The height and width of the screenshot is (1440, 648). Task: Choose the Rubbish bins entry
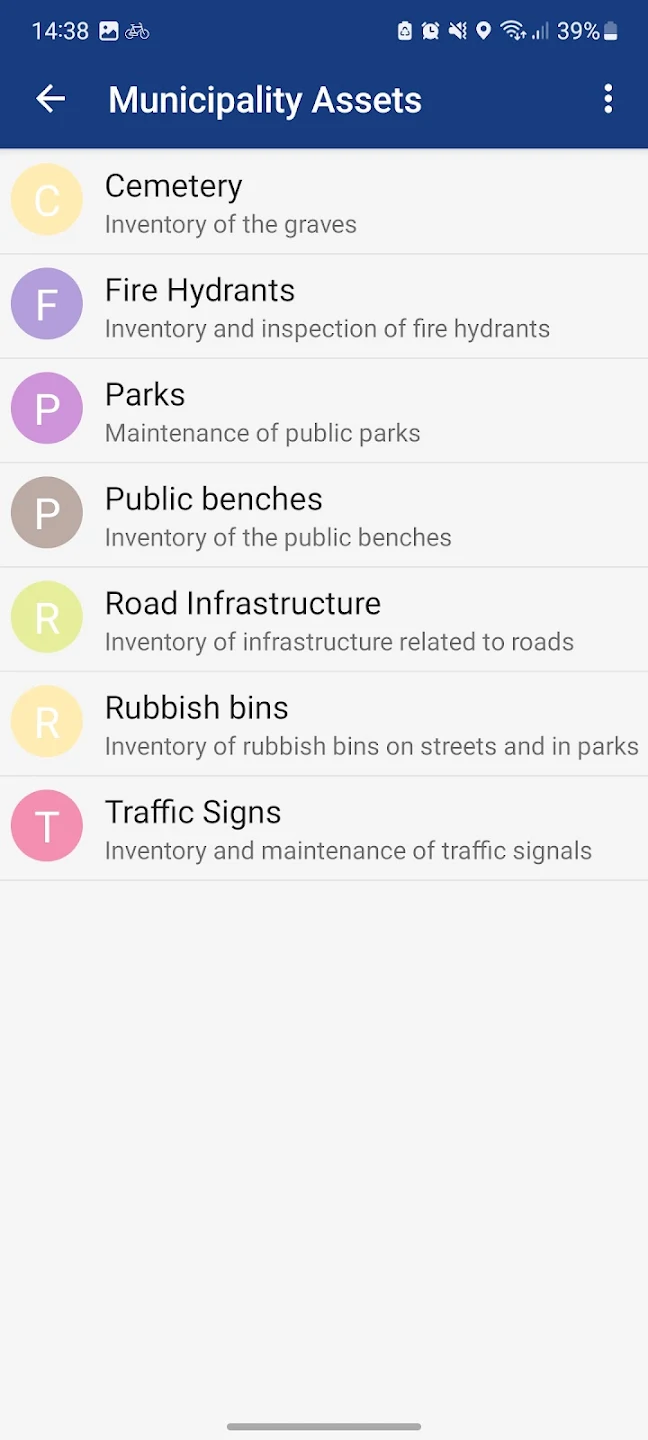click(324, 723)
